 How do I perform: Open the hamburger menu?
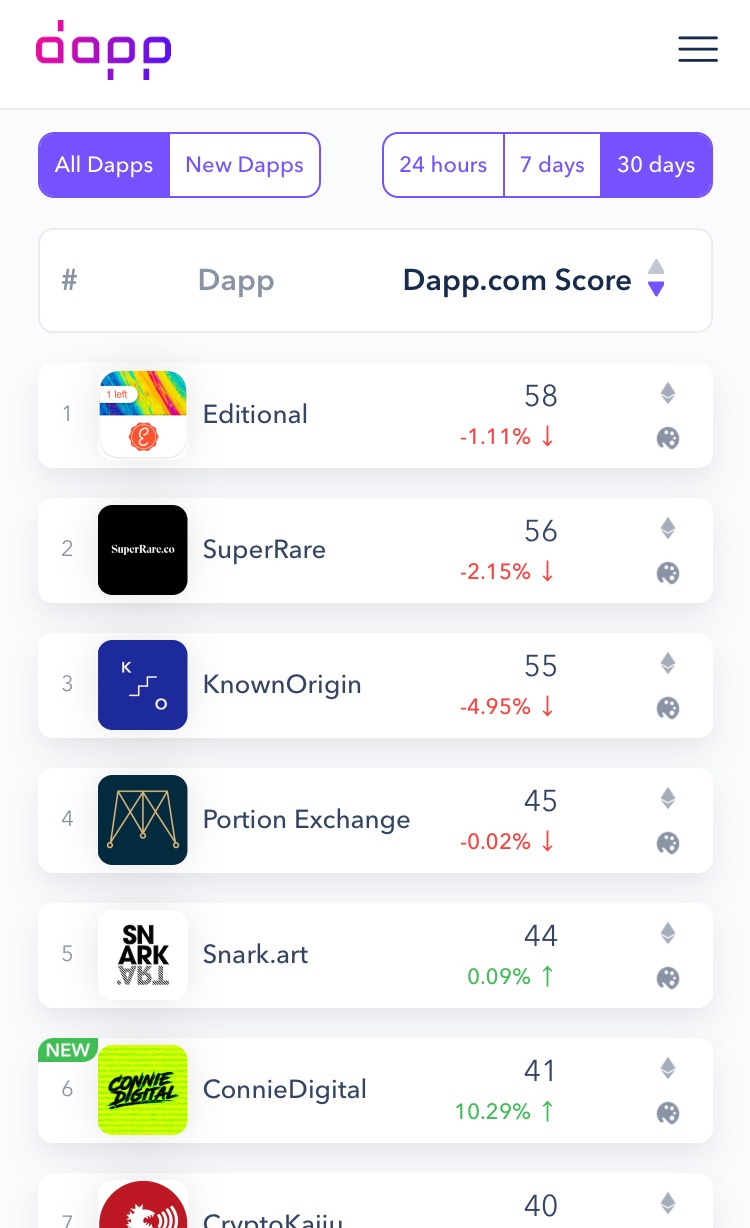(697, 49)
